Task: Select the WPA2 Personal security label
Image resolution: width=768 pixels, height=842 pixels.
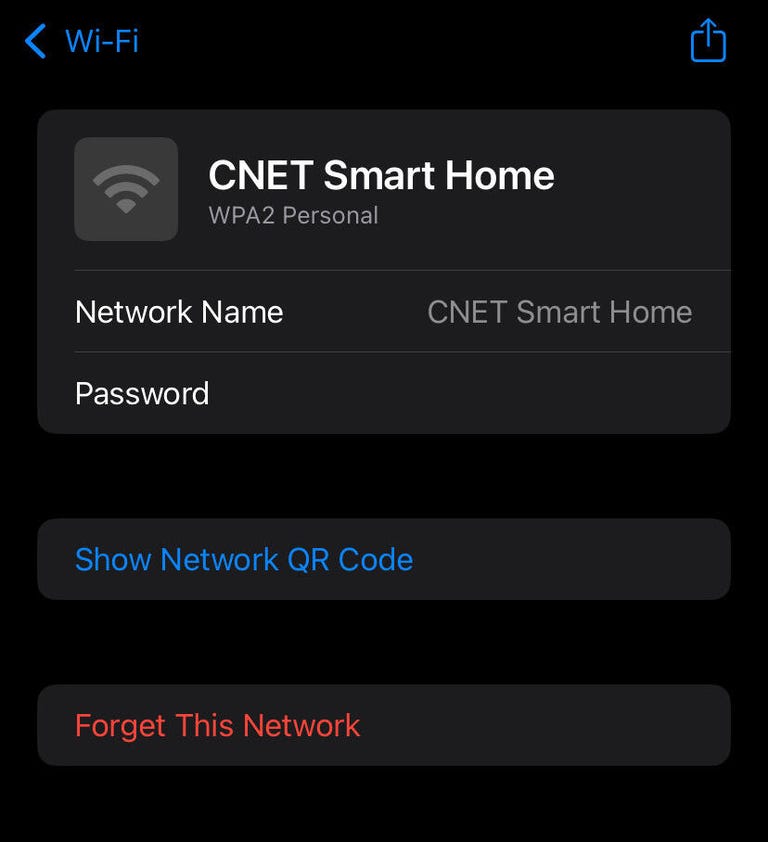Action: 294,215
